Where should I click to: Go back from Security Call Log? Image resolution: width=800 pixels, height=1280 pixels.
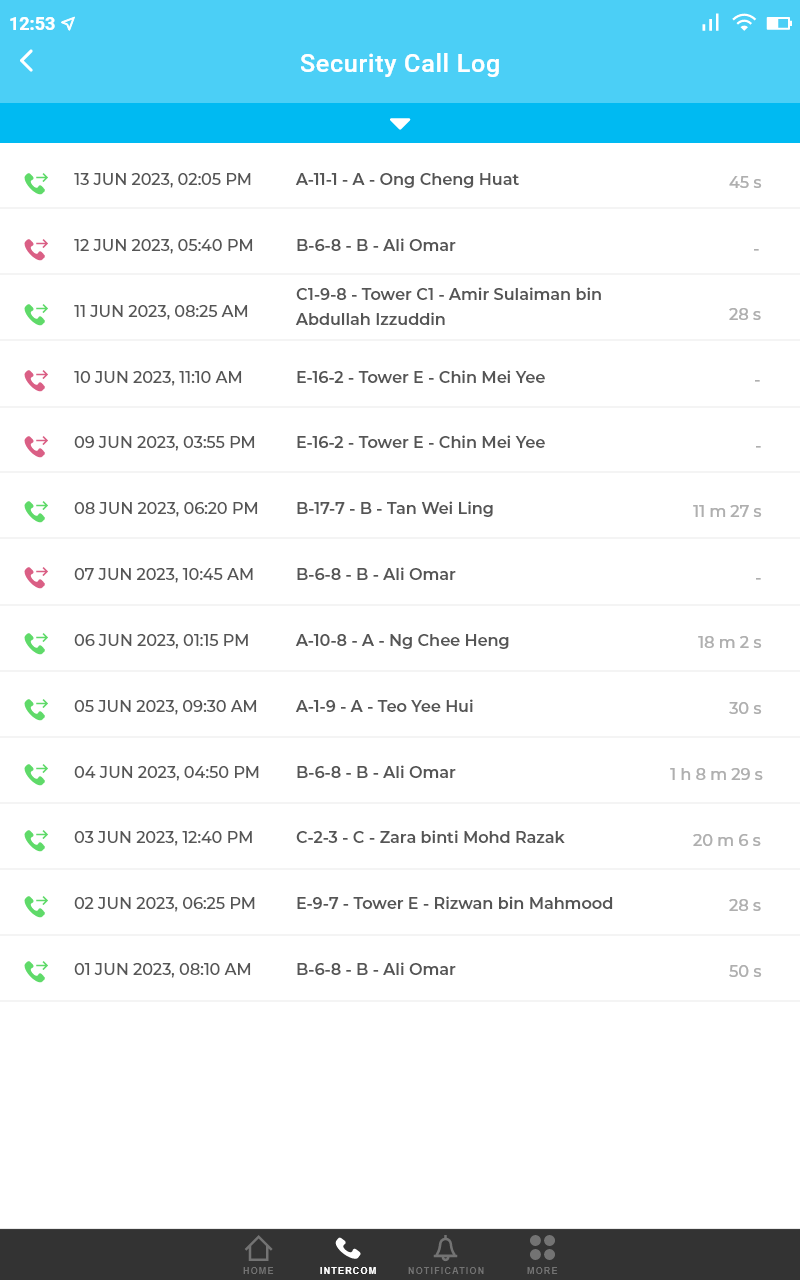pyautogui.click(x=27, y=61)
